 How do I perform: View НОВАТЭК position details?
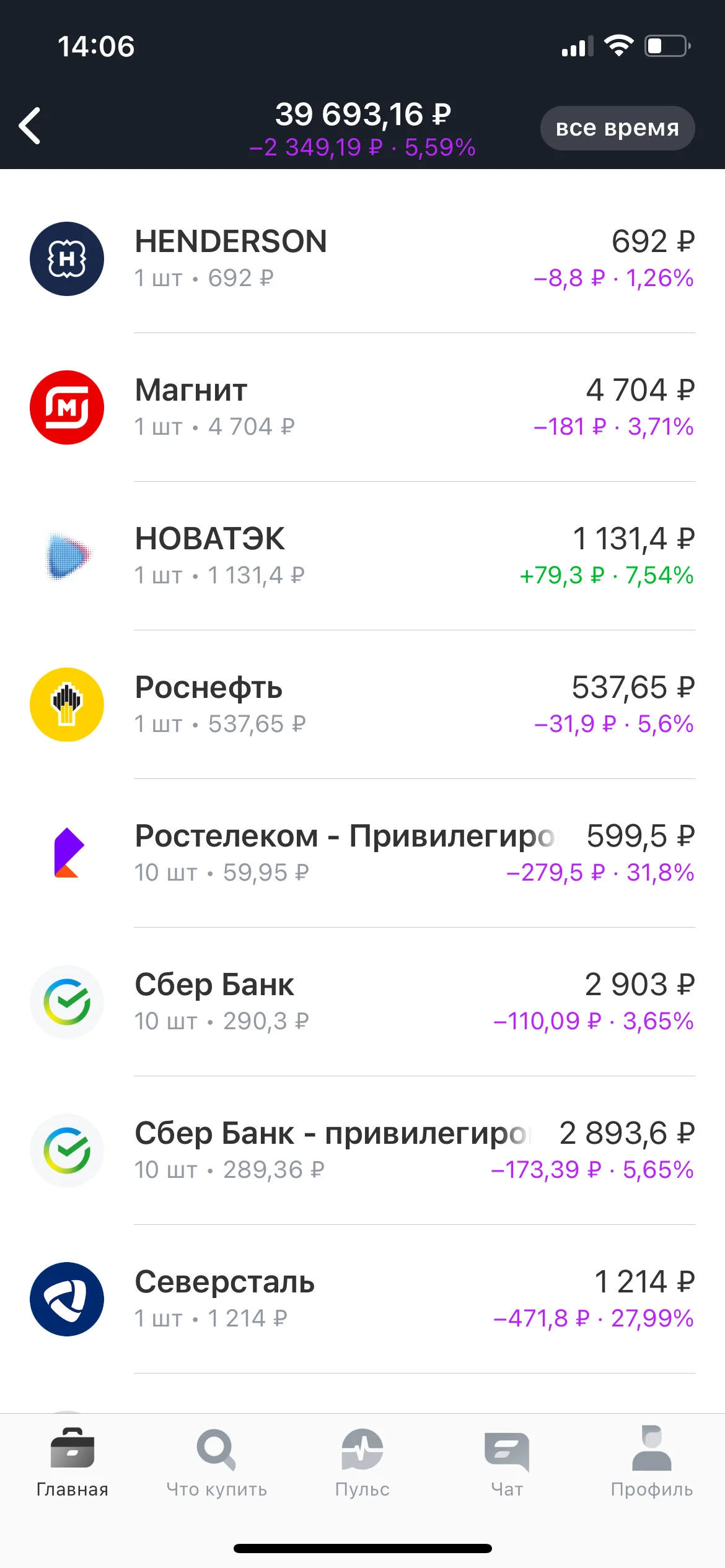[362, 556]
